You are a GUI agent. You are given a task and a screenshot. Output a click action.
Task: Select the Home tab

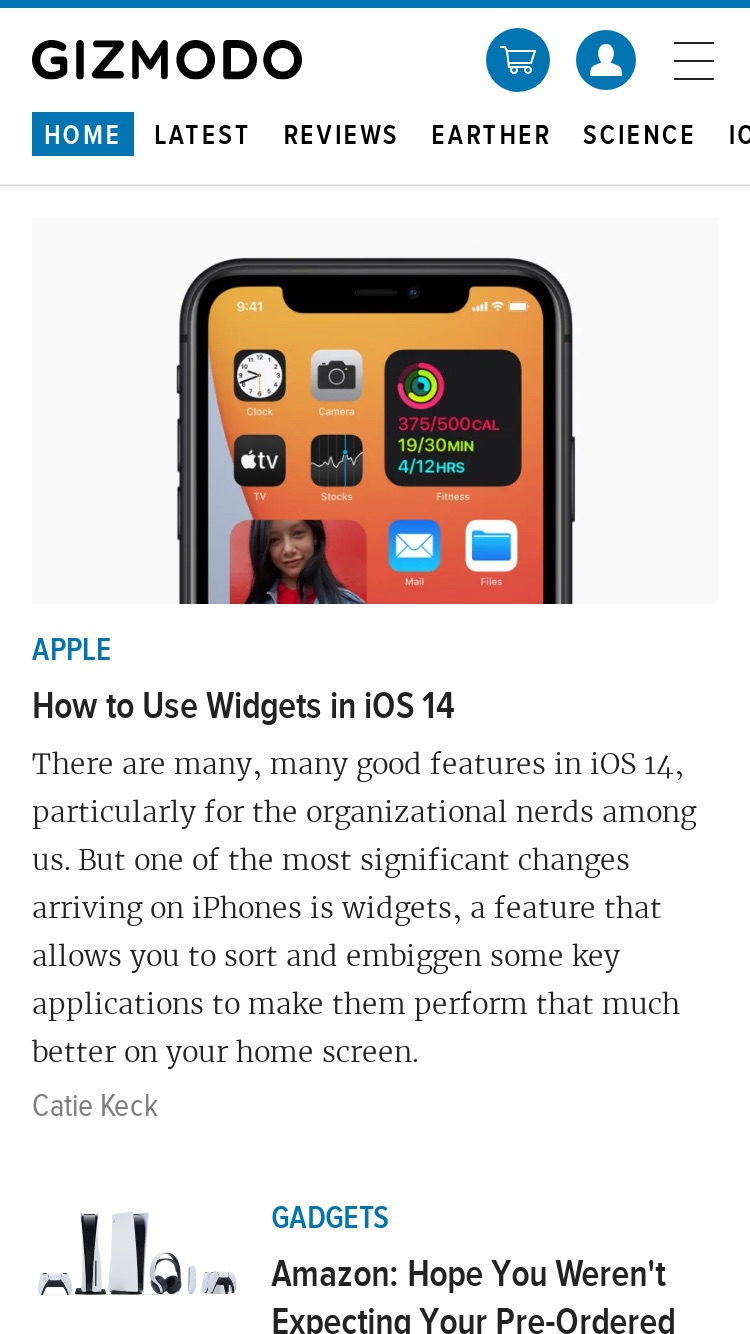(83, 135)
